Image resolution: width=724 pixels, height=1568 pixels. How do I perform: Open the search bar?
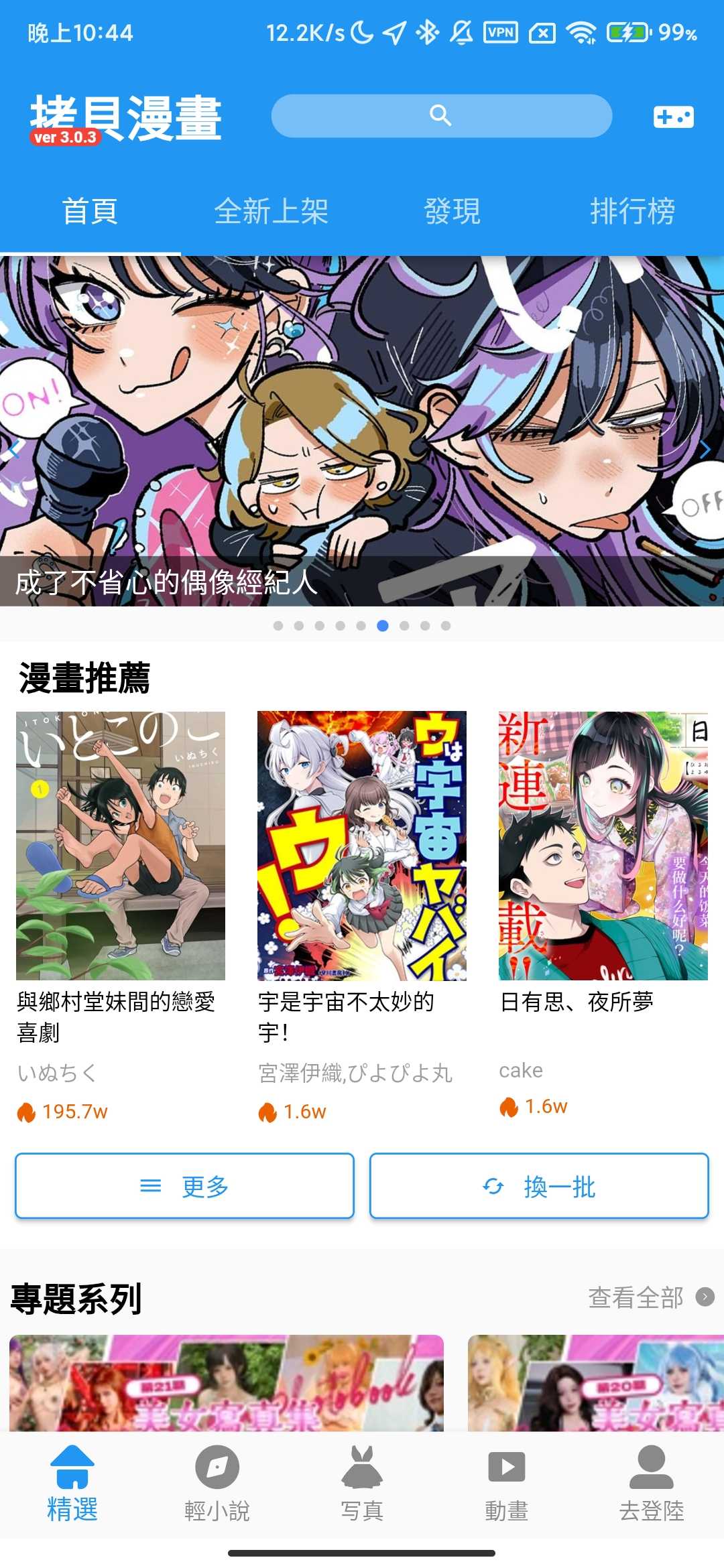[441, 116]
